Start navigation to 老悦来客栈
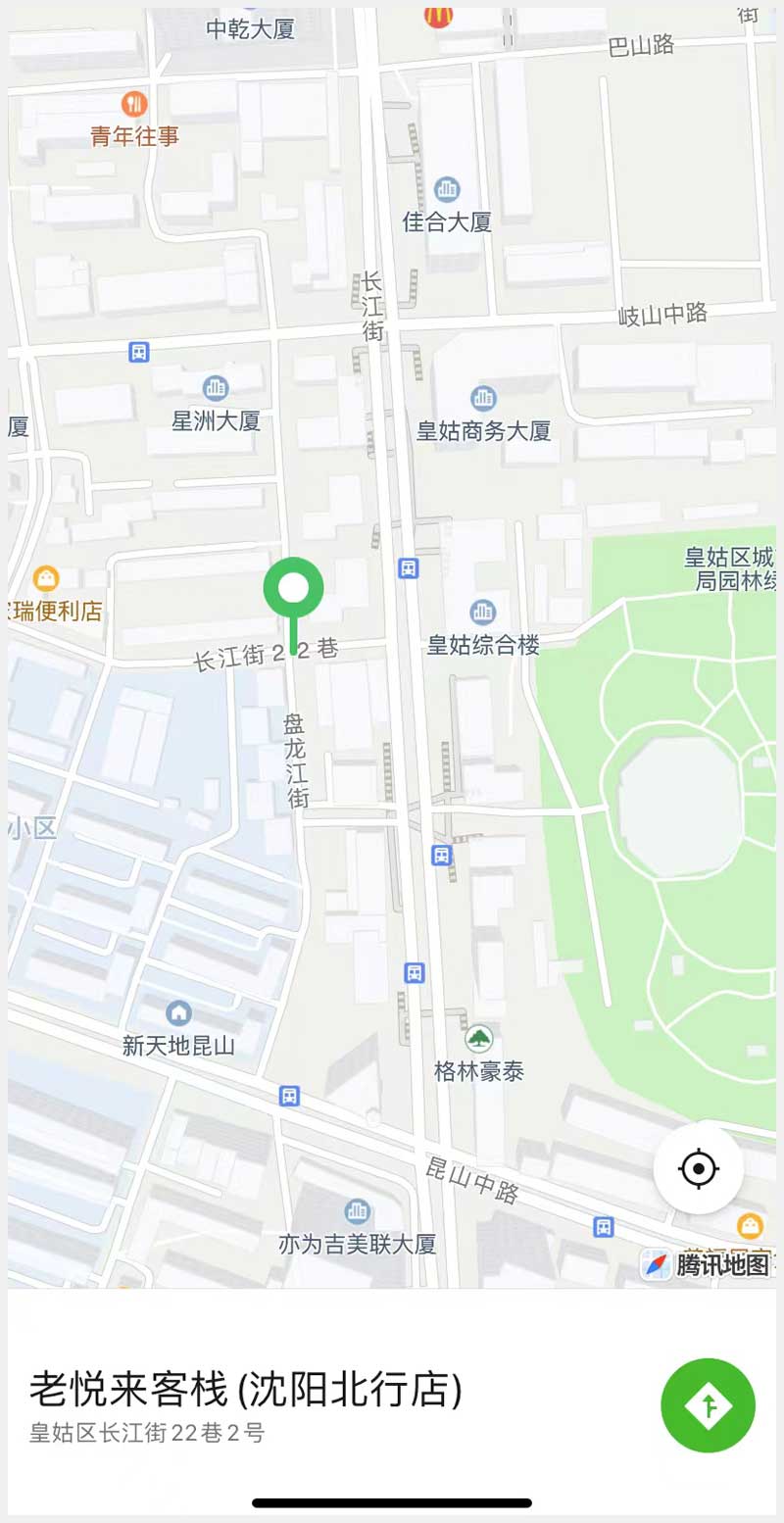Screen dimensions: 784x1523 pyautogui.click(x=708, y=1404)
